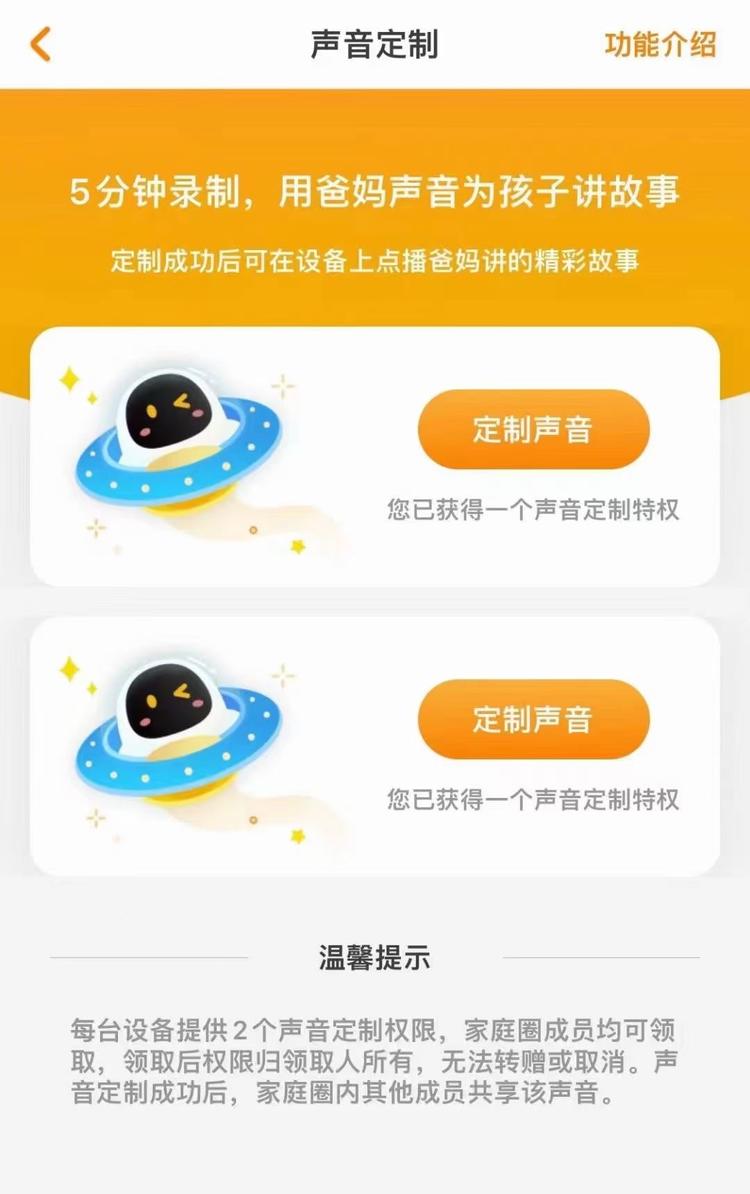The width and height of the screenshot is (750, 1194).
Task: Tap the second voice customization card
Action: 374,740
